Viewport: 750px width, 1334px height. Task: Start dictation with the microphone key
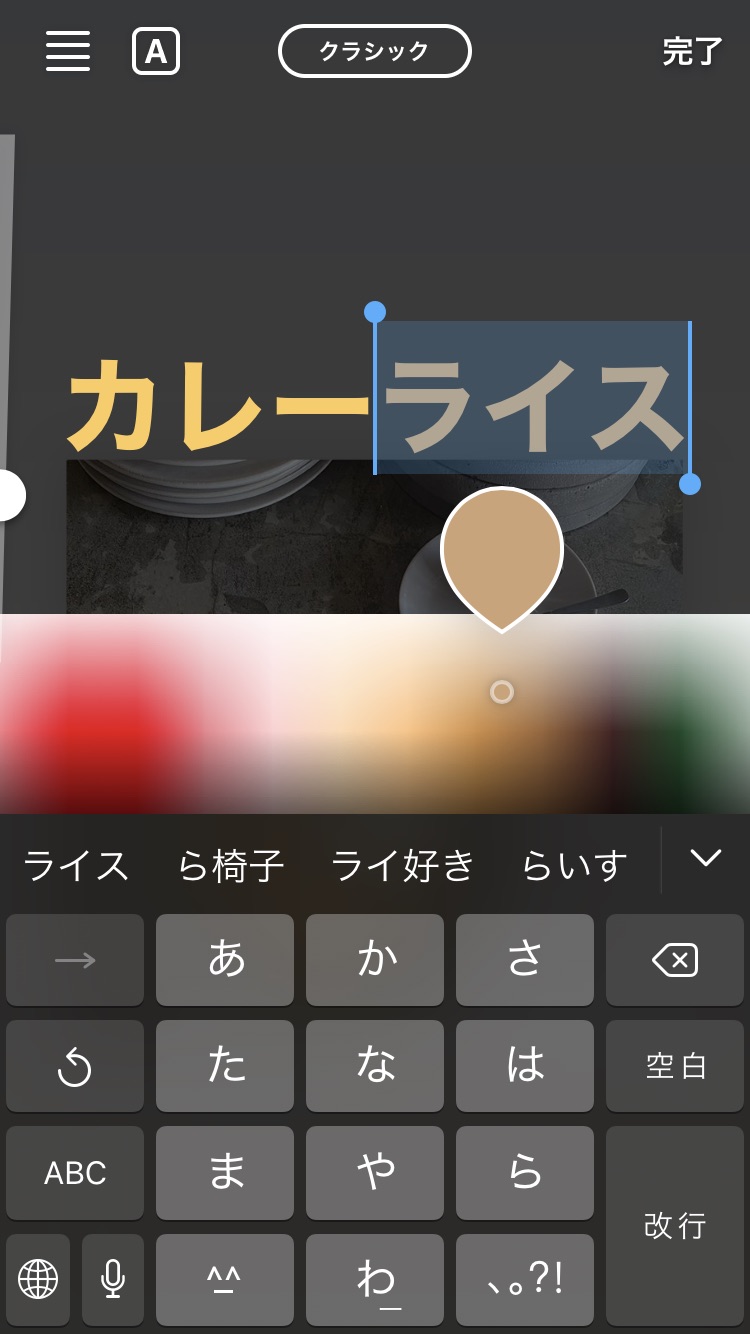point(113,1278)
